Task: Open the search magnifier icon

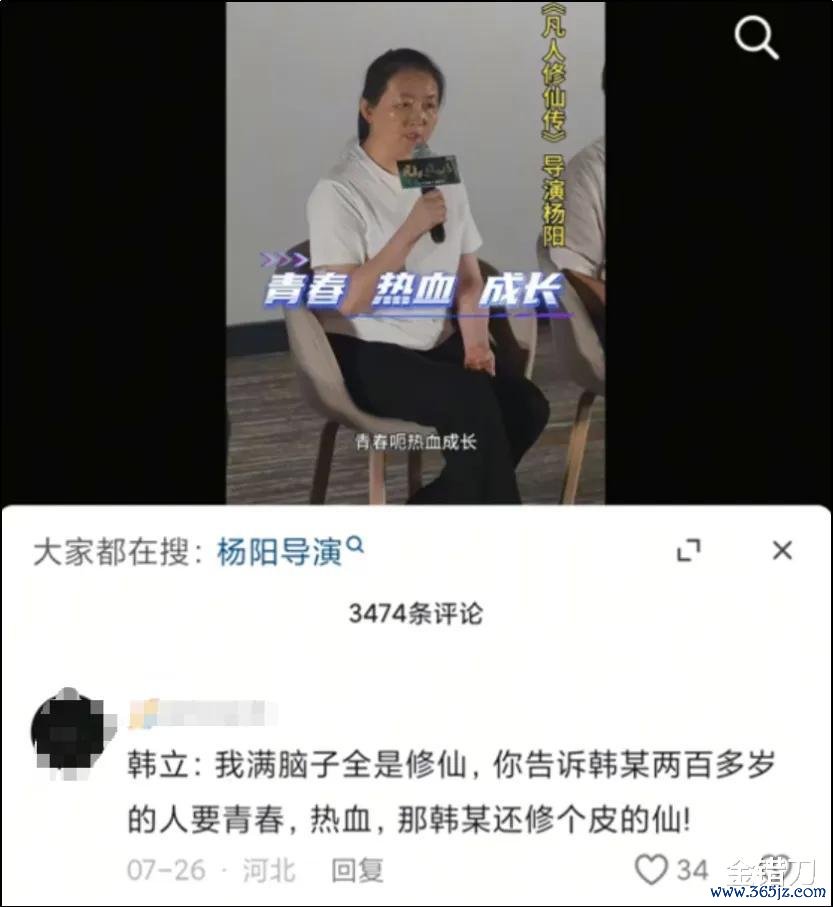Action: coord(756,38)
